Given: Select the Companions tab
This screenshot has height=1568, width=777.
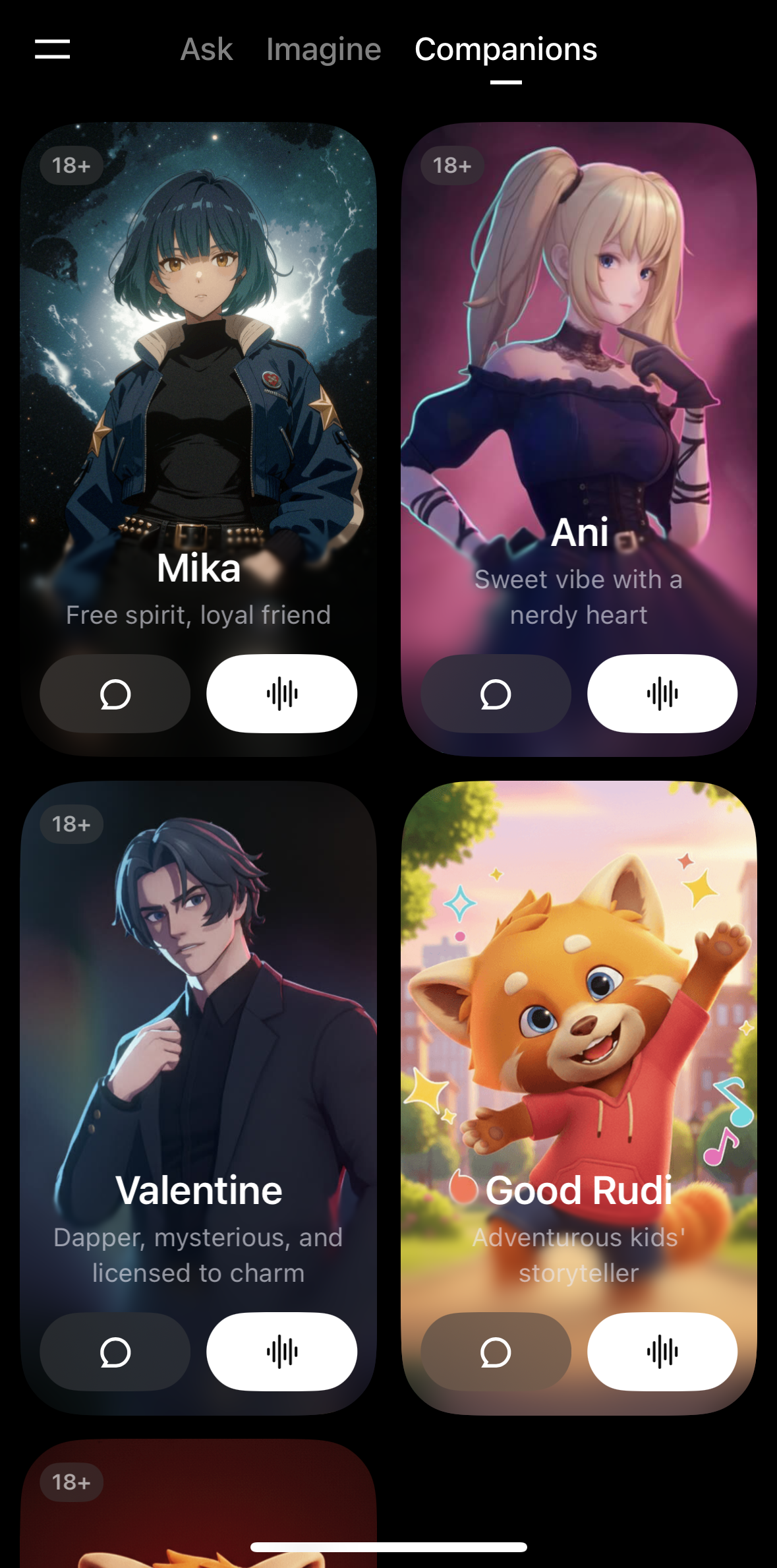Looking at the screenshot, I should 505,49.
